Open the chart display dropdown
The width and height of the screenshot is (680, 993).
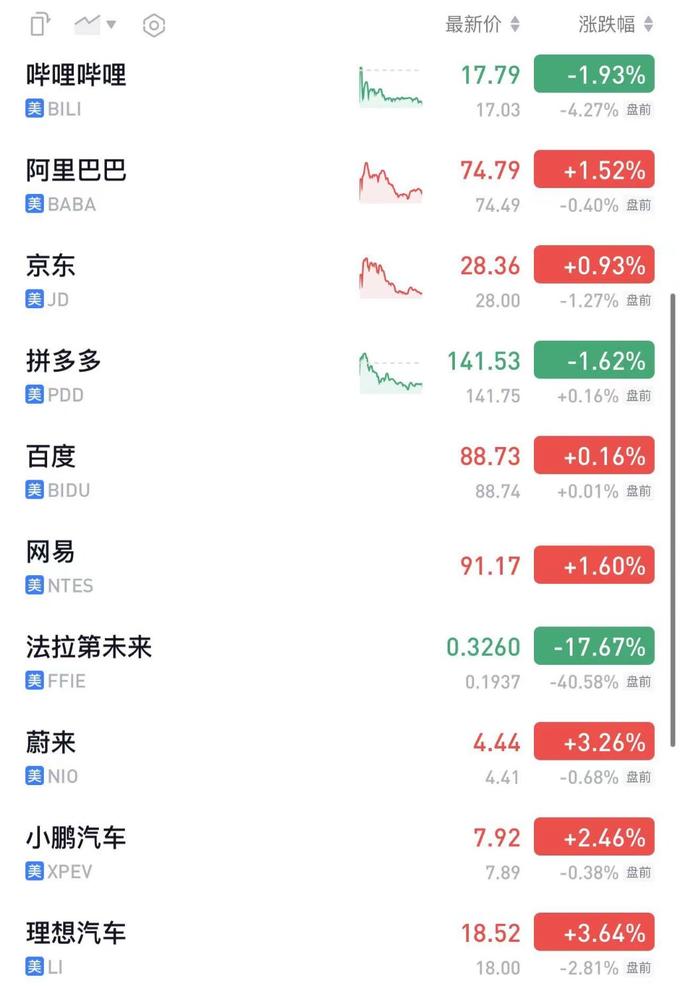[96, 24]
